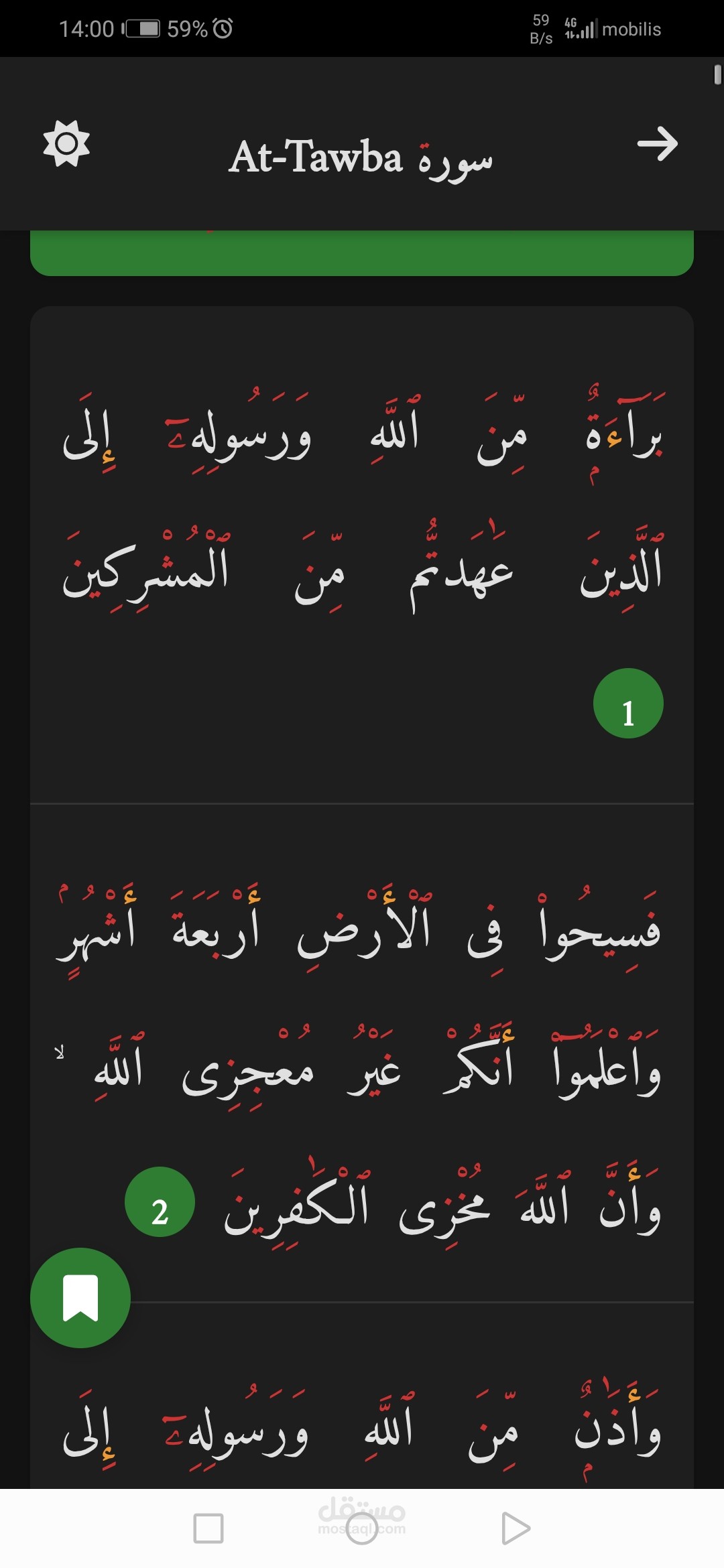
Task: Open the settings gear icon
Action: (66, 143)
